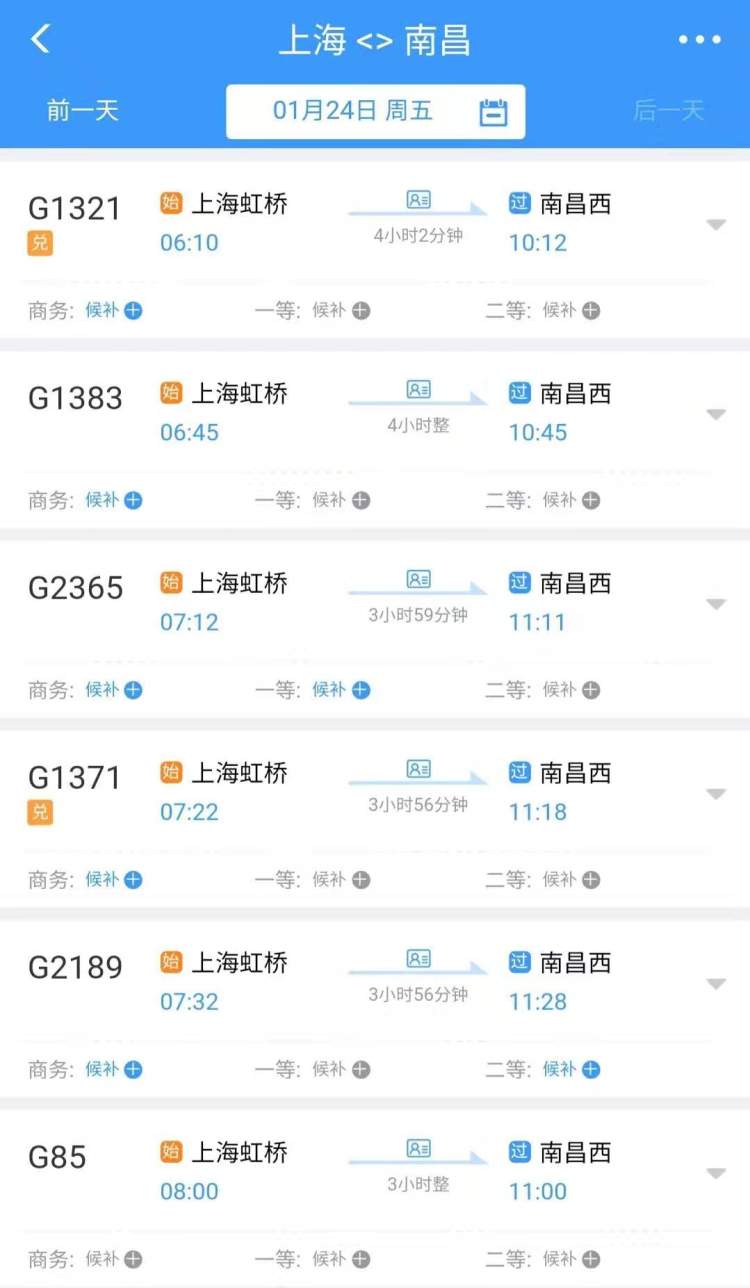The height and width of the screenshot is (1288, 750).
Task: Open the date picker showing 01月24日 周五
Action: tap(375, 111)
